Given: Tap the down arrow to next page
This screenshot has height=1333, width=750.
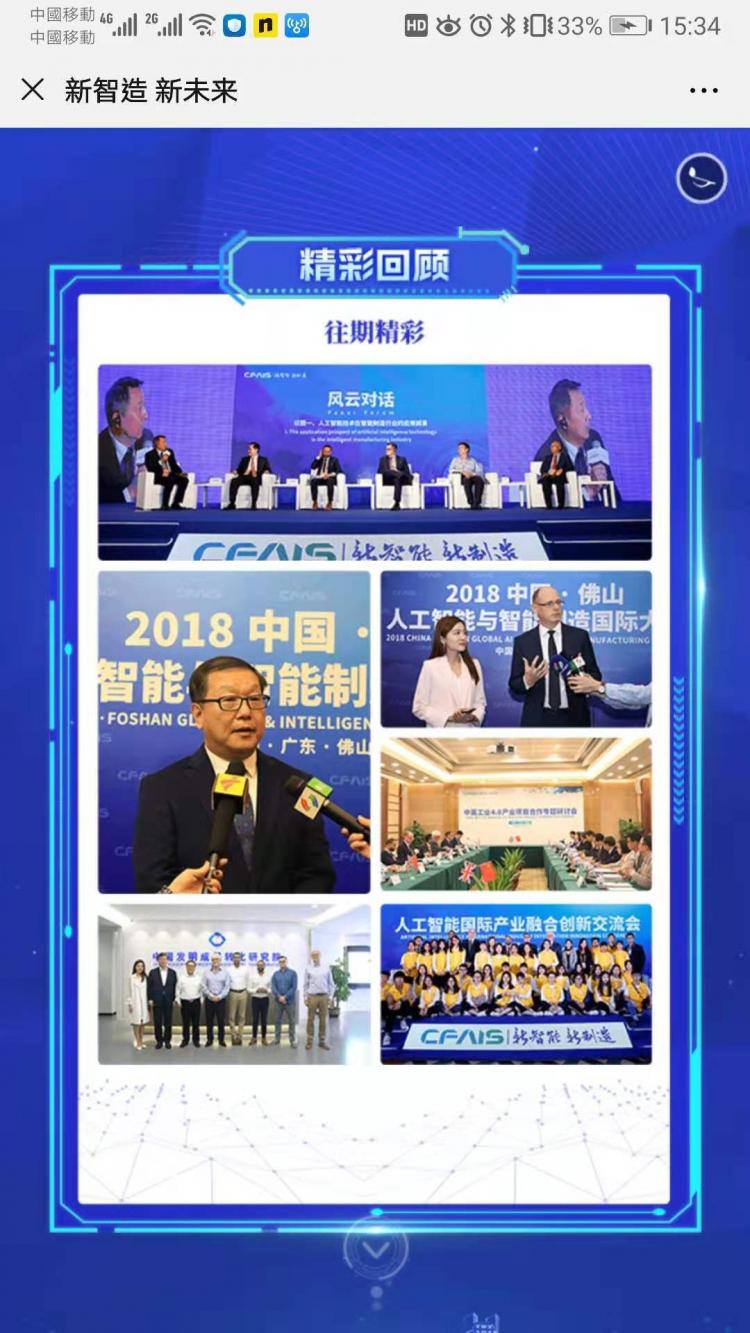Looking at the screenshot, I should click(x=376, y=1251).
